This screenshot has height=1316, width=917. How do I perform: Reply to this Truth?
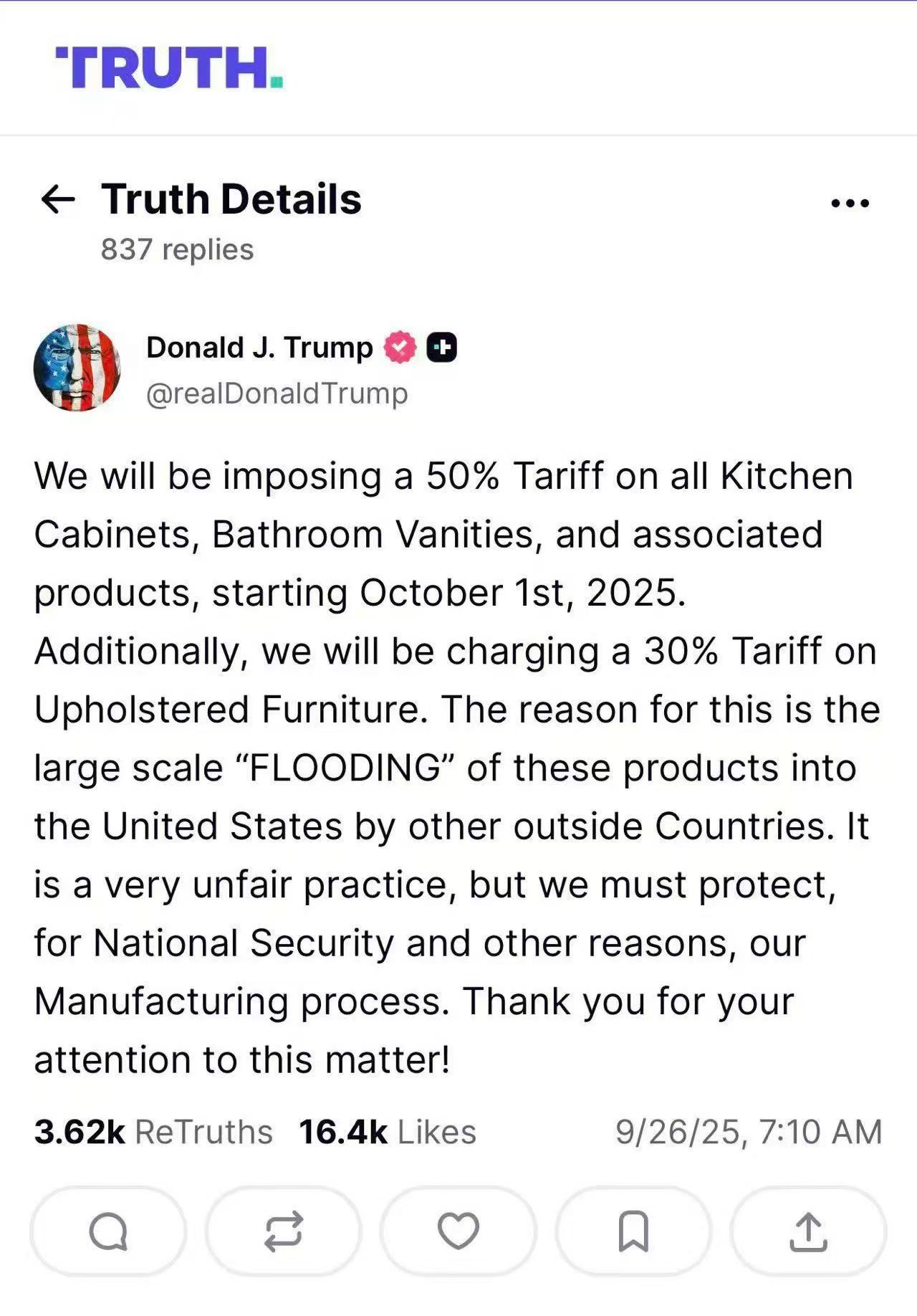click(108, 1231)
